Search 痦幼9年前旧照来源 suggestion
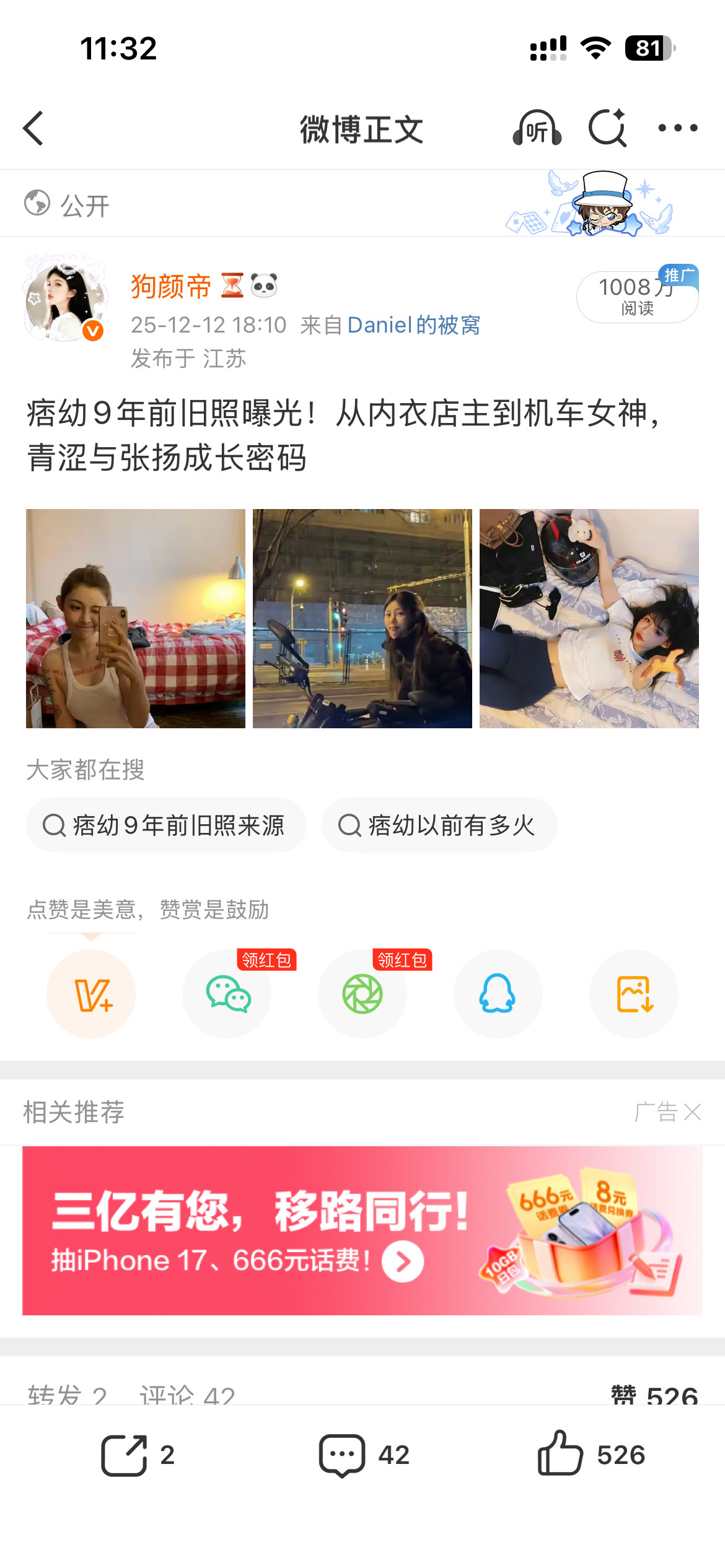The image size is (725, 1568). click(166, 825)
